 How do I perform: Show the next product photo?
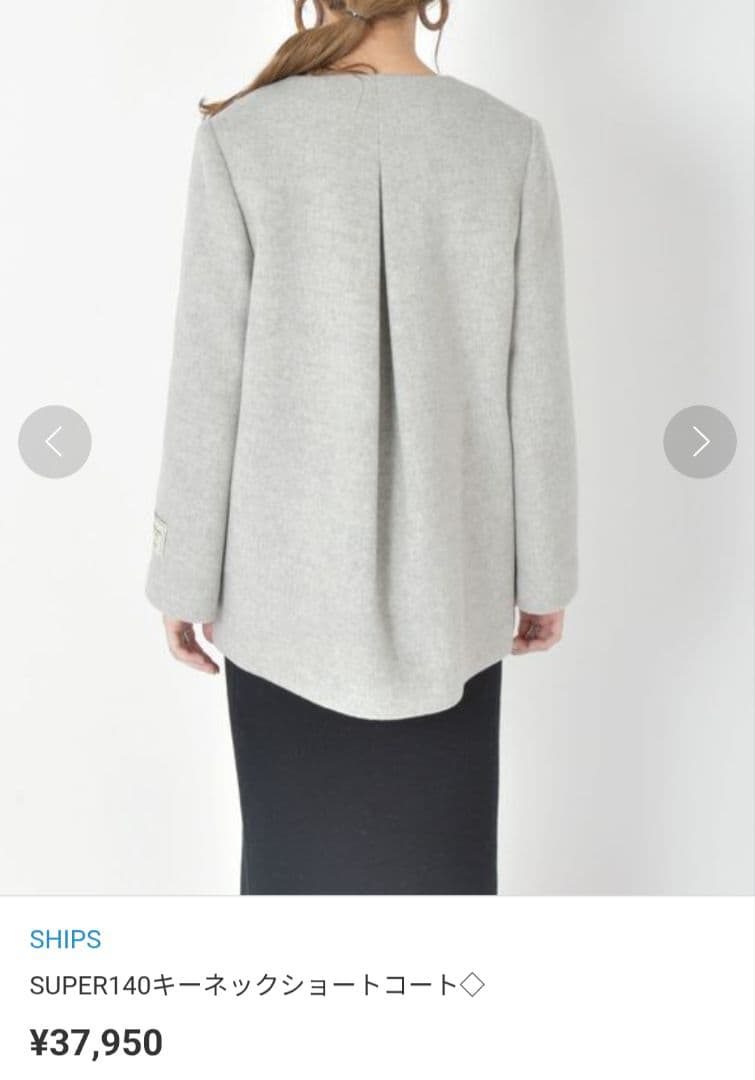700,441
